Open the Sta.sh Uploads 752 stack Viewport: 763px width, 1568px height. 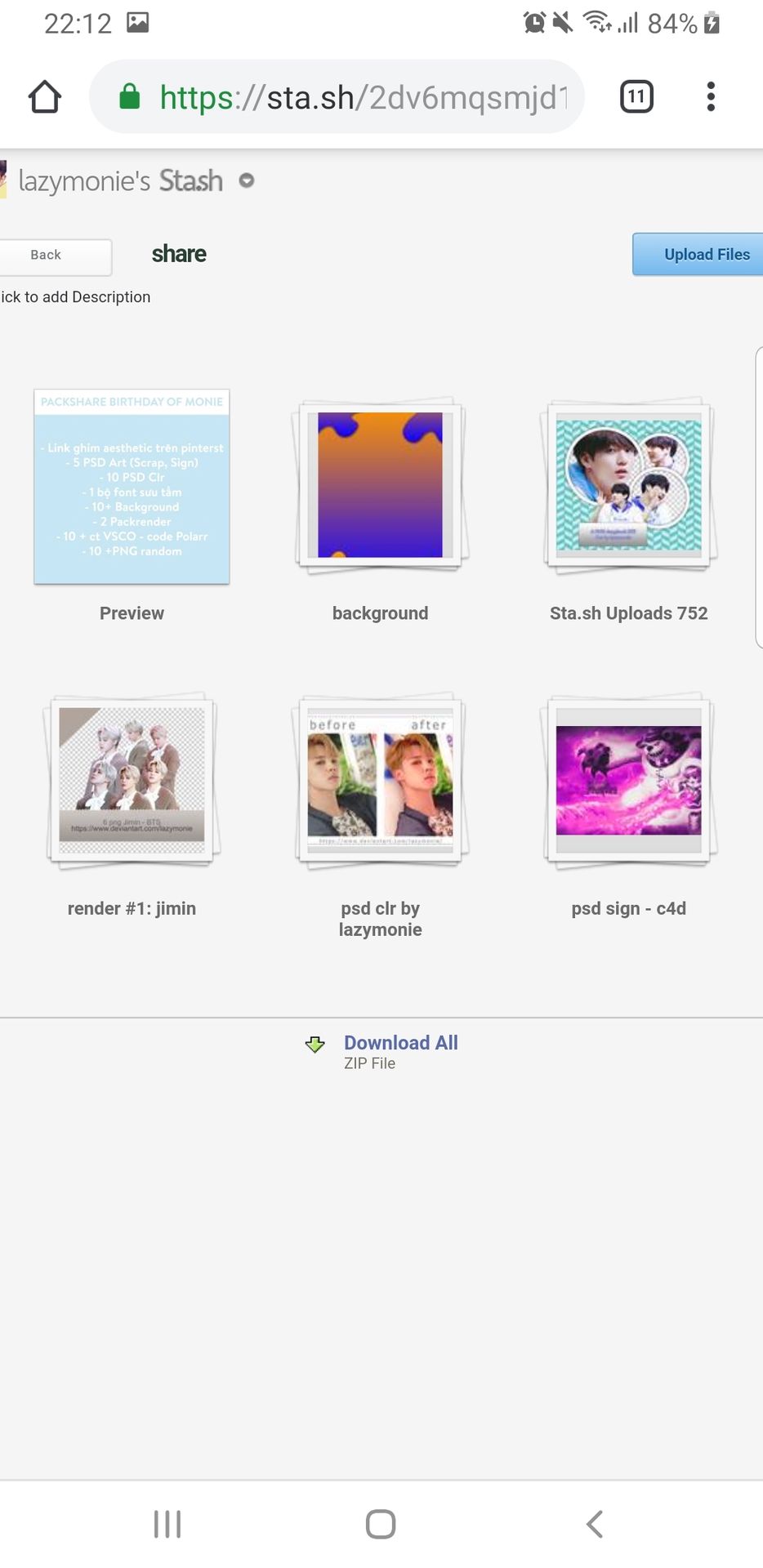[628, 486]
